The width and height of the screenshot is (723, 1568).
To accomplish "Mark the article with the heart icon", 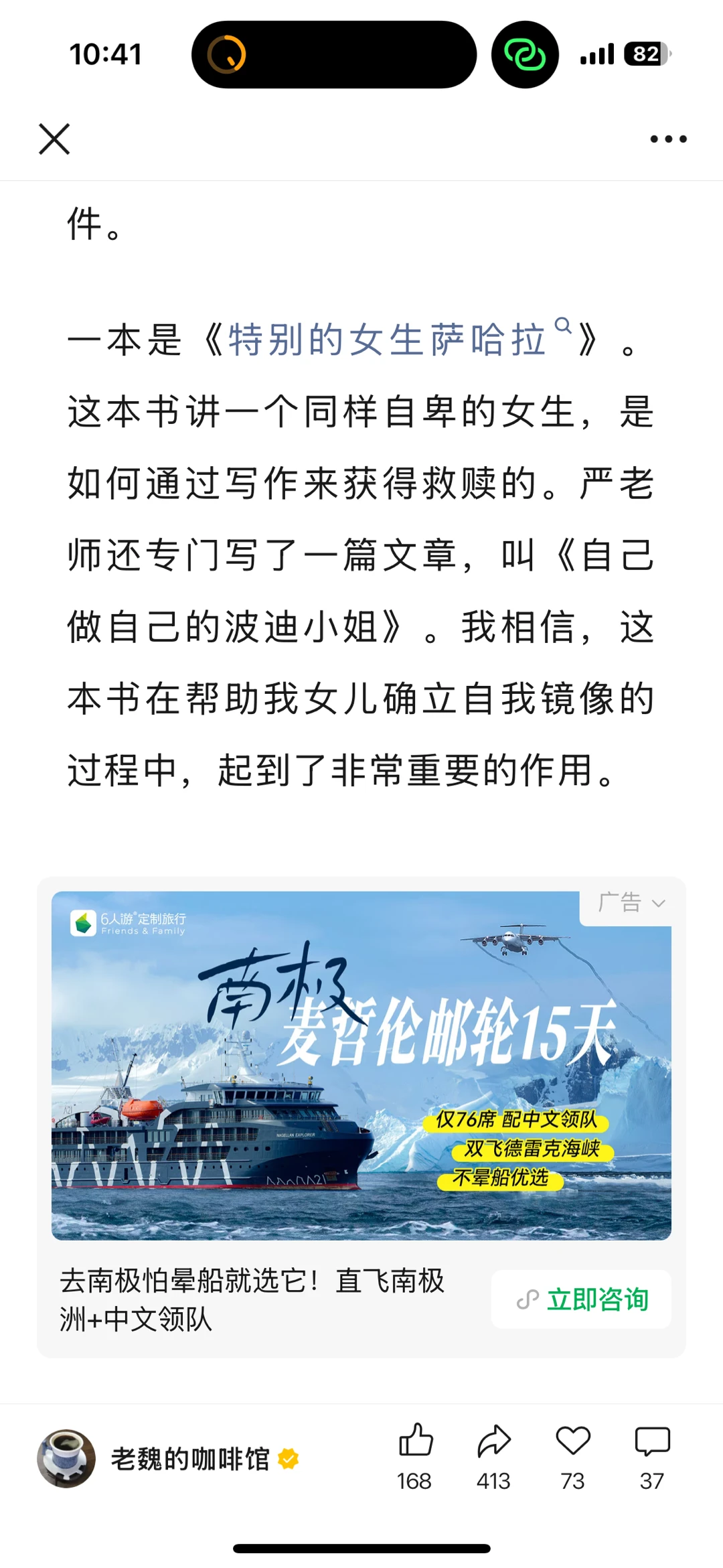I will point(573,1440).
